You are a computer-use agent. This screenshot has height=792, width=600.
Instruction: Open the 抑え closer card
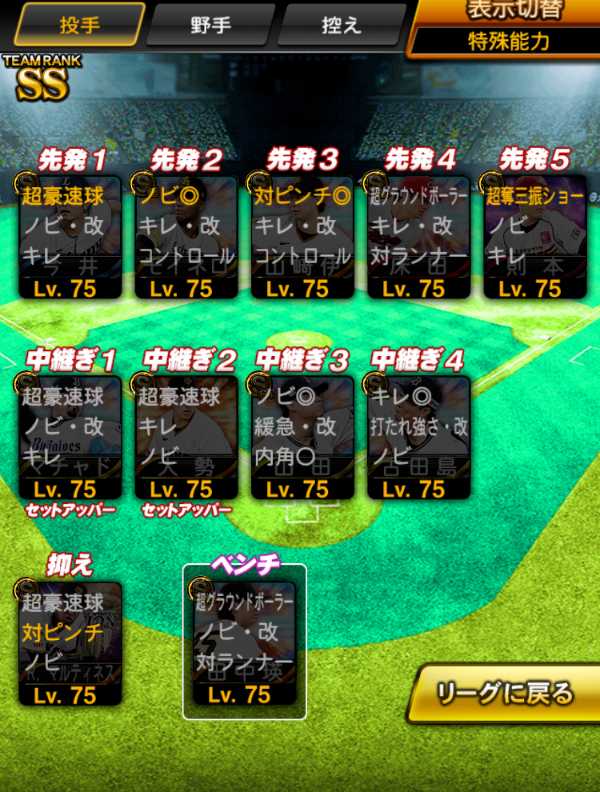click(x=72, y=643)
